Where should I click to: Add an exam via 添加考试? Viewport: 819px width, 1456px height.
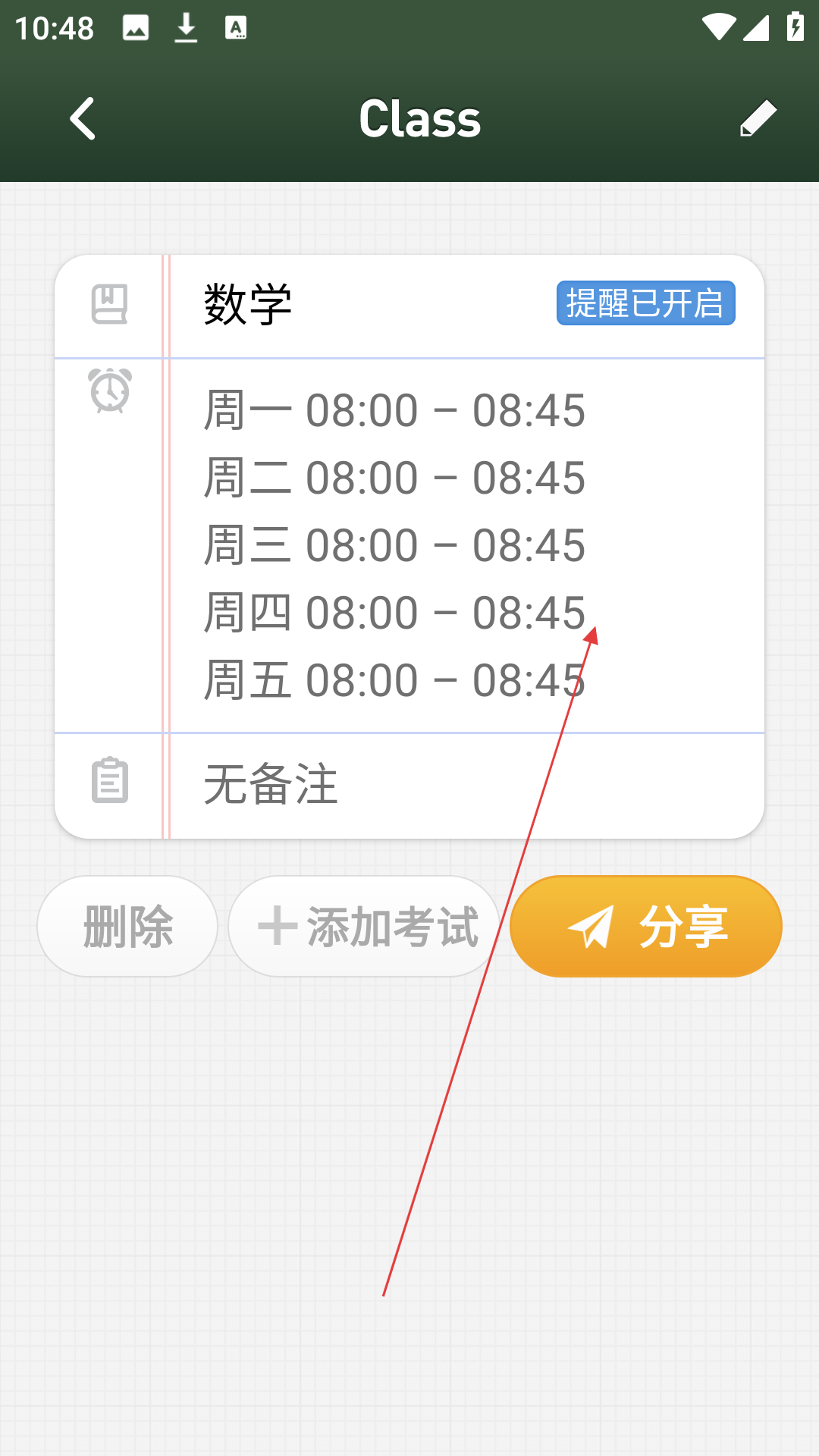click(x=364, y=927)
